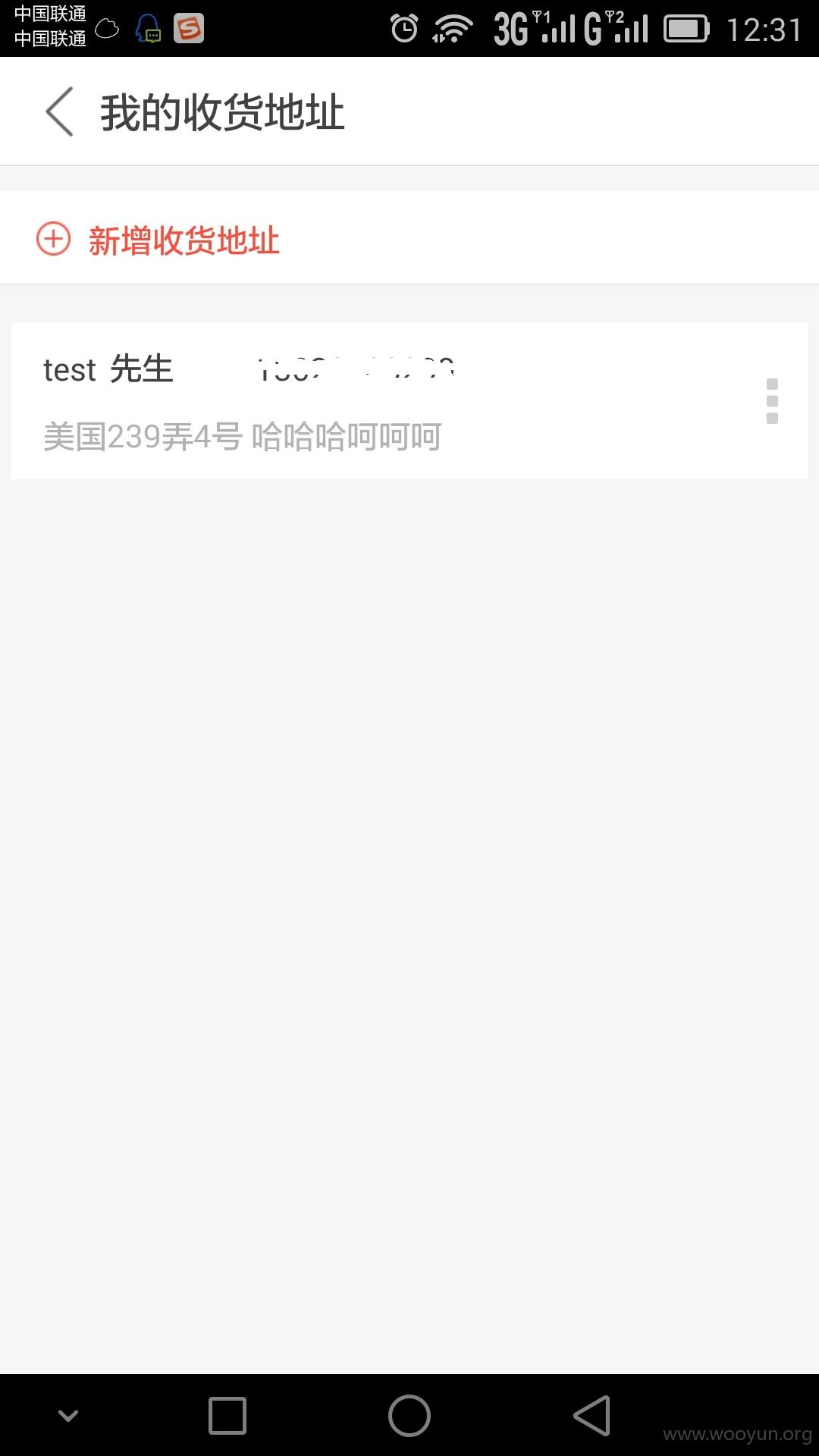819x1456 pixels.
Task: Go back from 我的收货地址 page
Action: click(59, 111)
